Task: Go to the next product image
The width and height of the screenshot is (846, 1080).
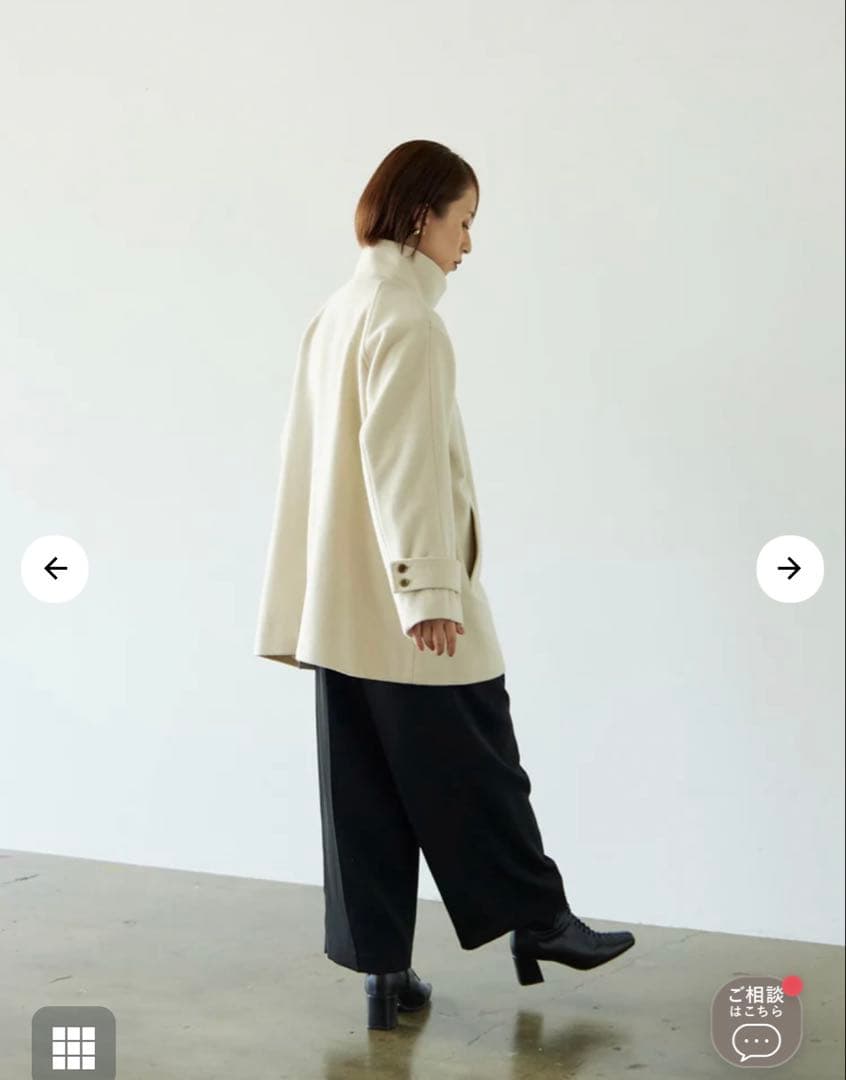Action: pos(789,569)
